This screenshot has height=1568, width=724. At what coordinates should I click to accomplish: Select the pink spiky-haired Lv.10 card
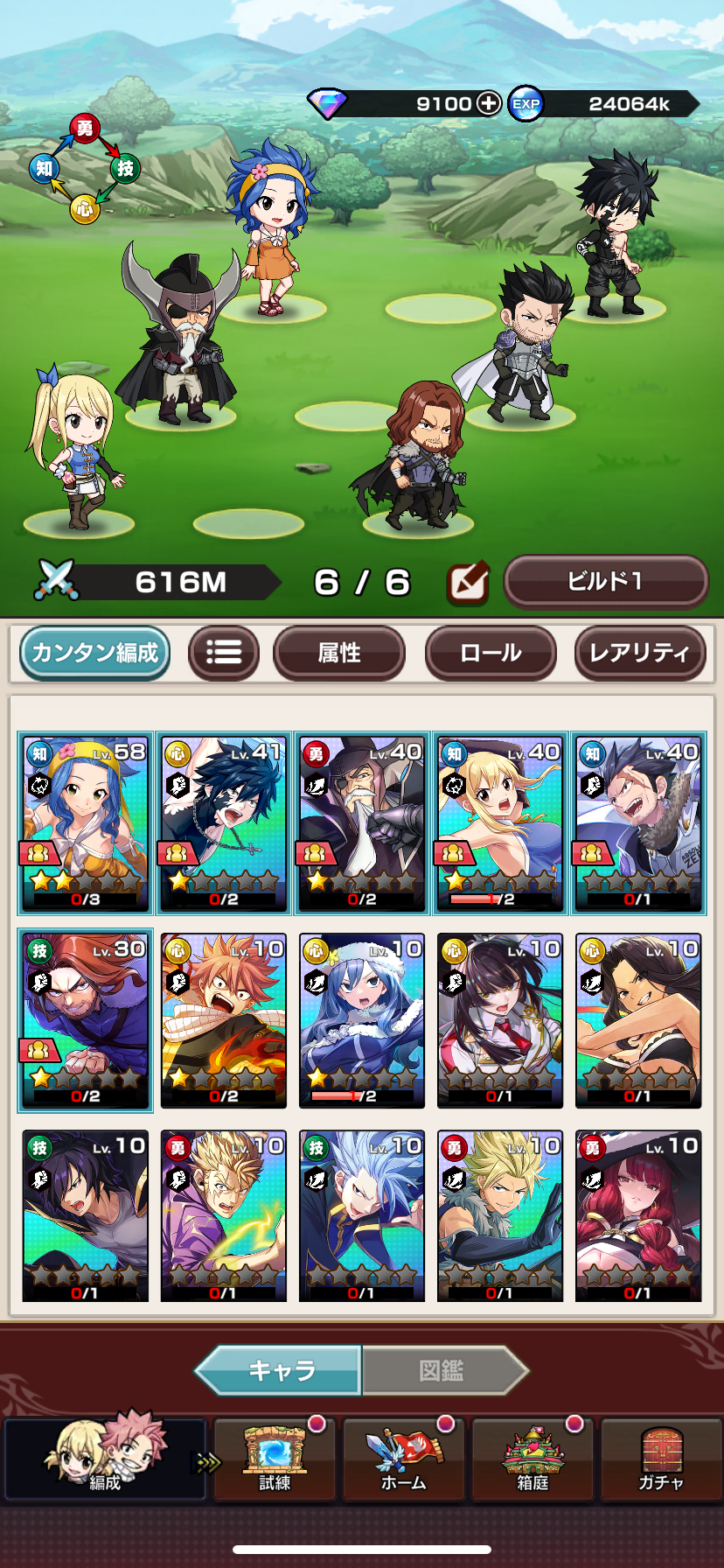[224, 1020]
